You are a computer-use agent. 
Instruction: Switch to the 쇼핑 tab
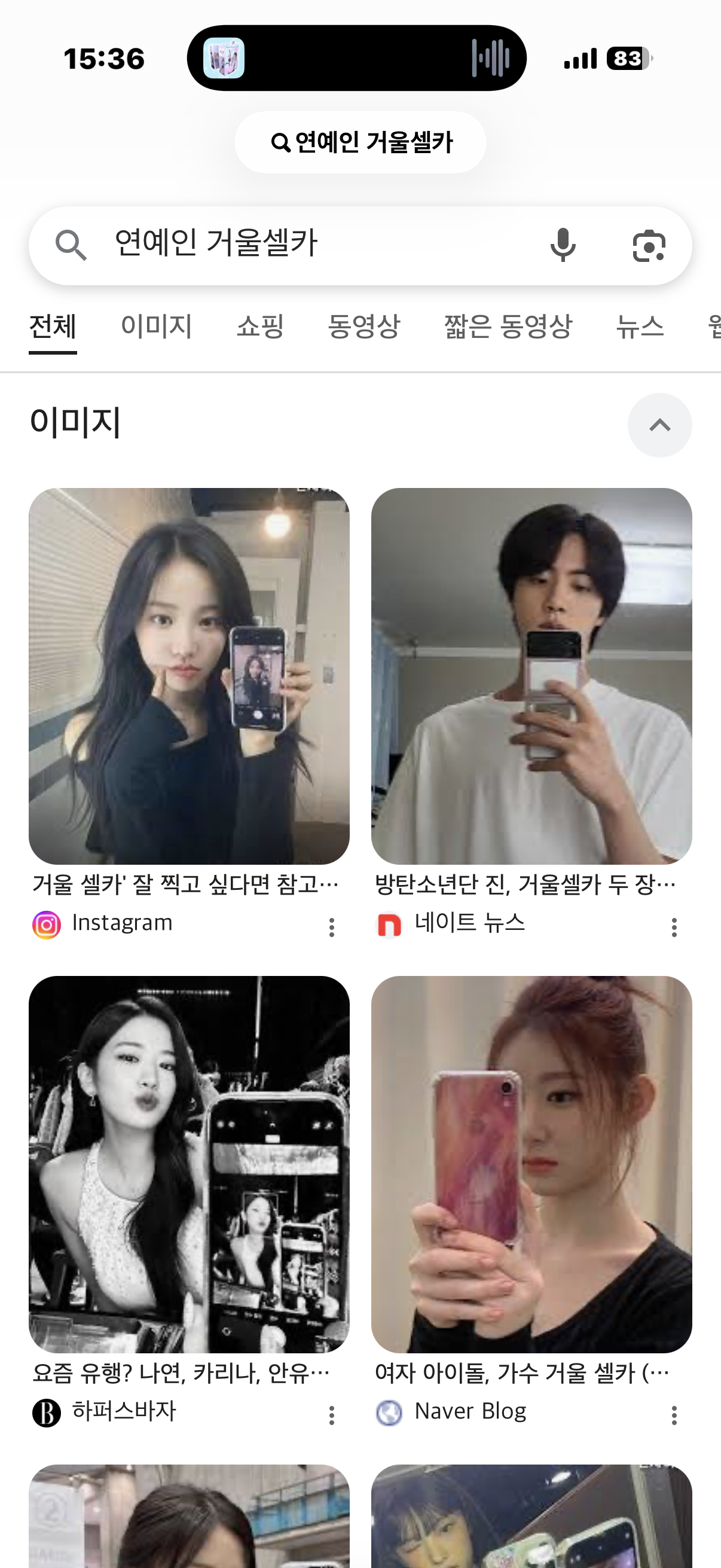261,327
